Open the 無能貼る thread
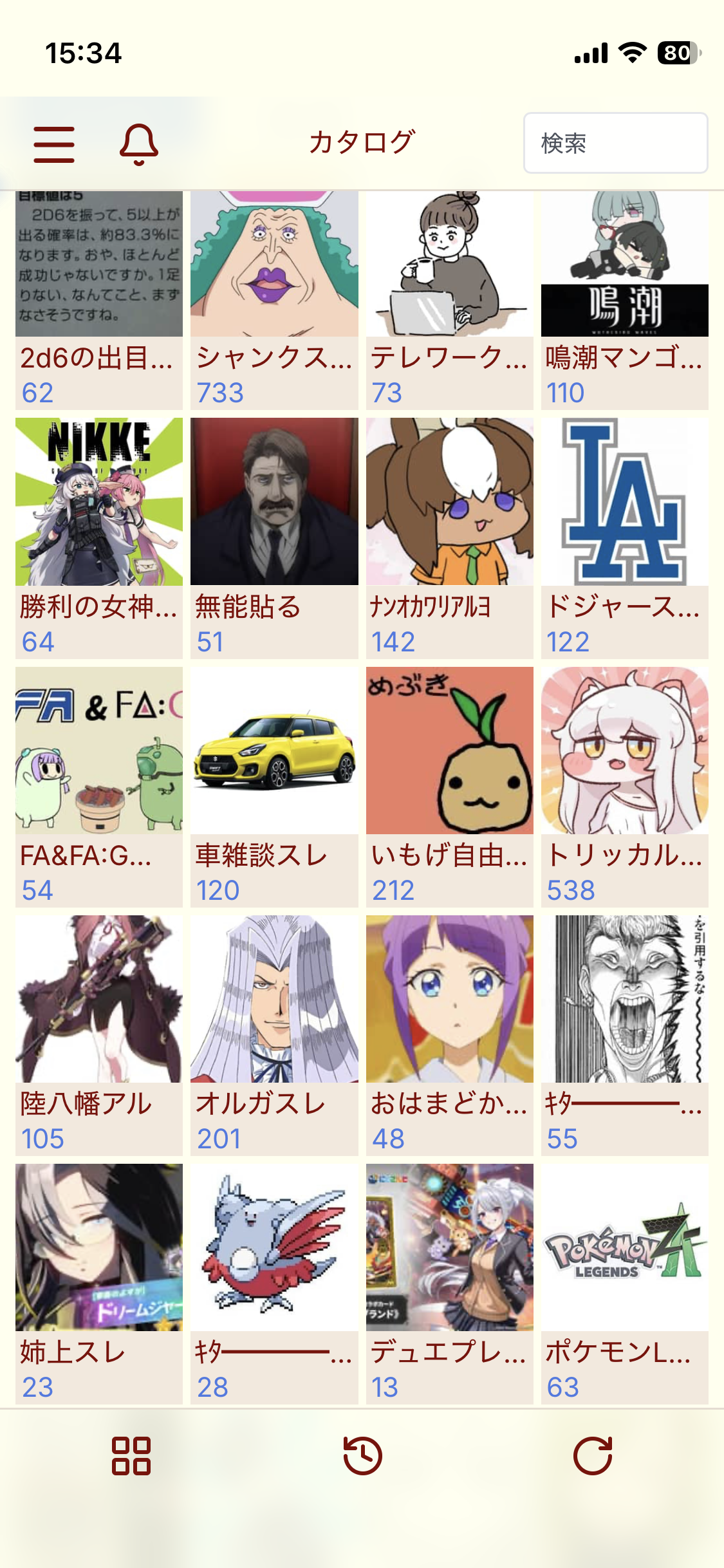The height and width of the screenshot is (1568, 724). [x=274, y=537]
